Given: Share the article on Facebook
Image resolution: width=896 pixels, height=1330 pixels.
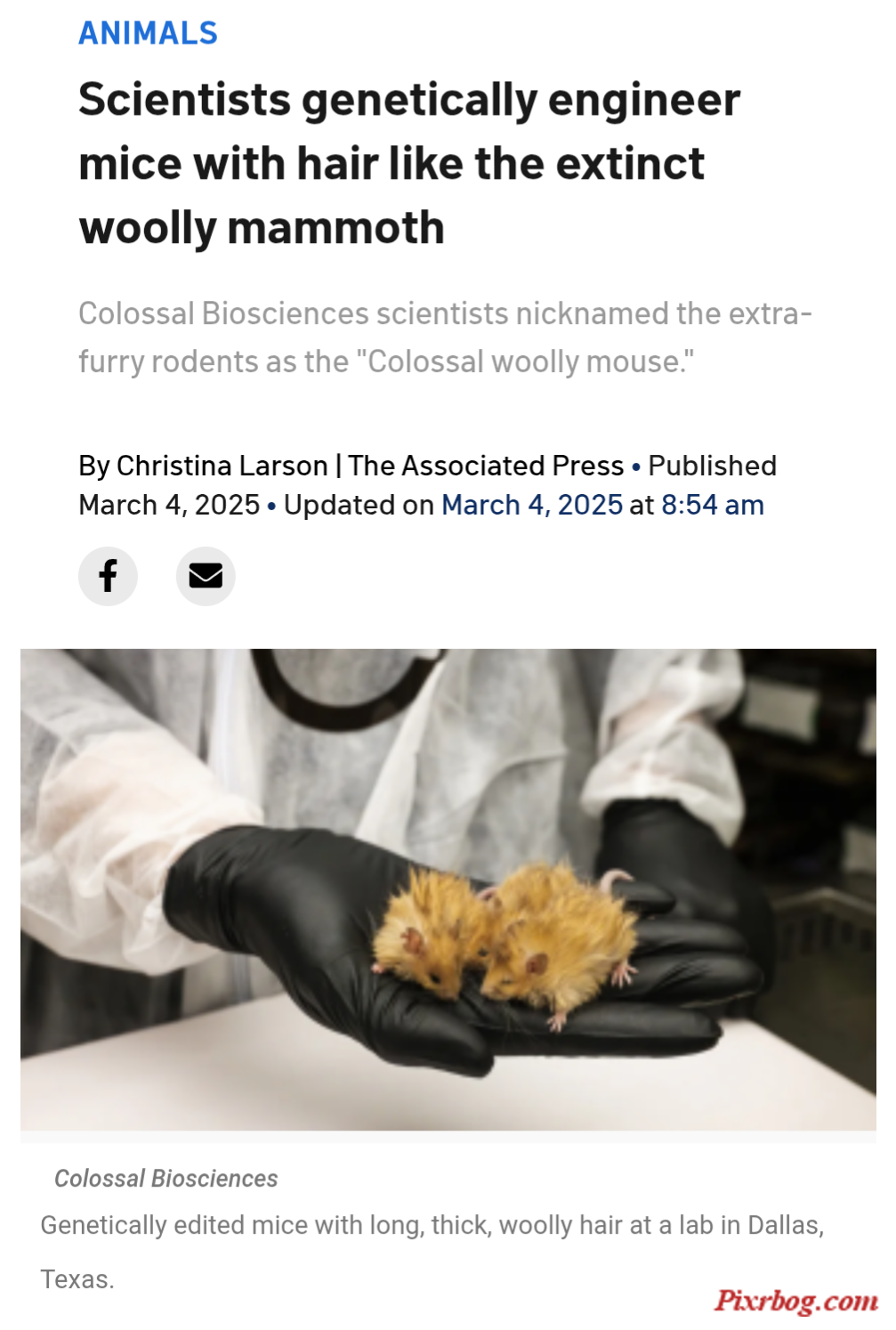Looking at the screenshot, I should (x=108, y=576).
